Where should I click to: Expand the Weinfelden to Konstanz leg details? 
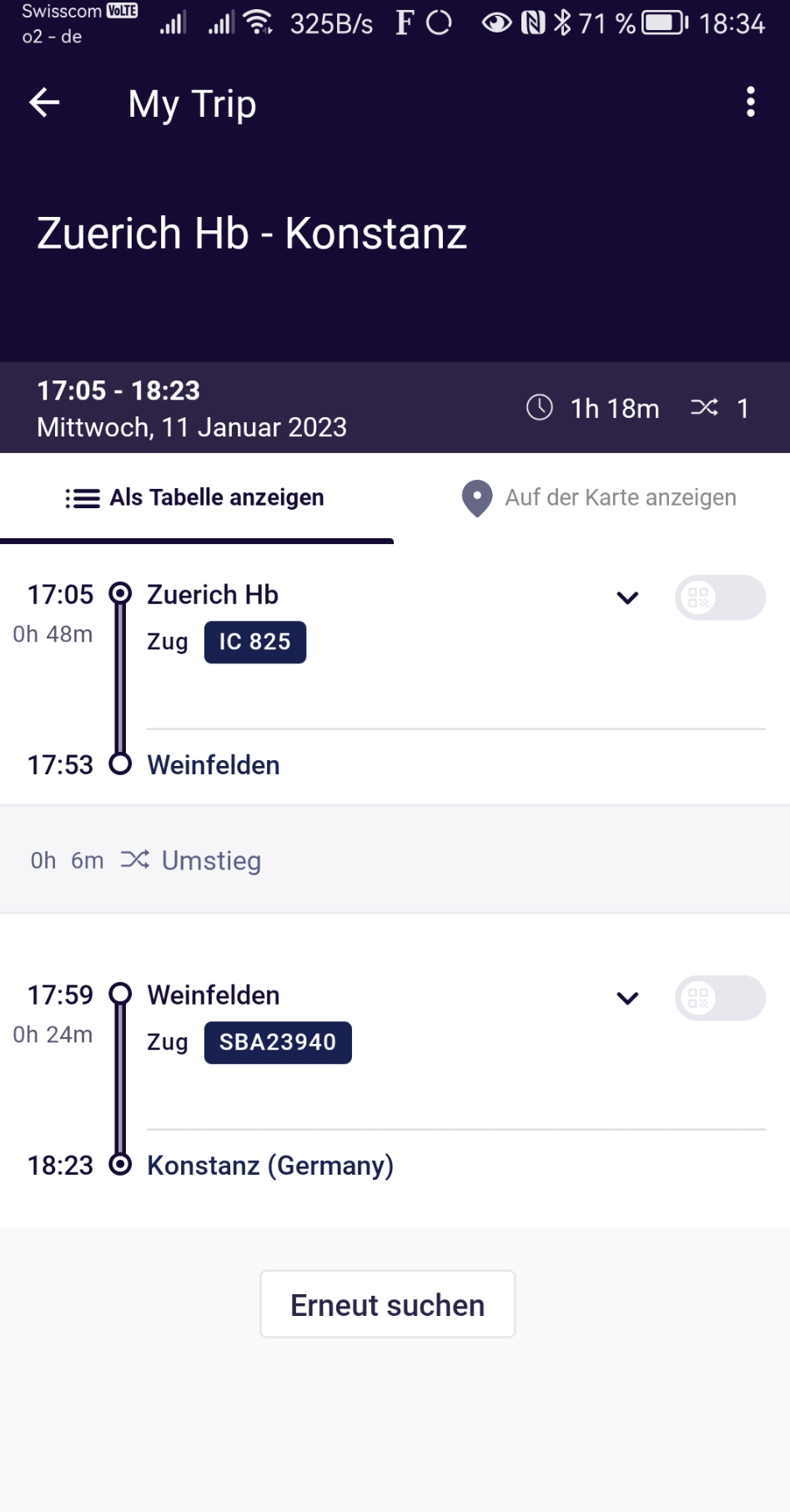tap(627, 998)
